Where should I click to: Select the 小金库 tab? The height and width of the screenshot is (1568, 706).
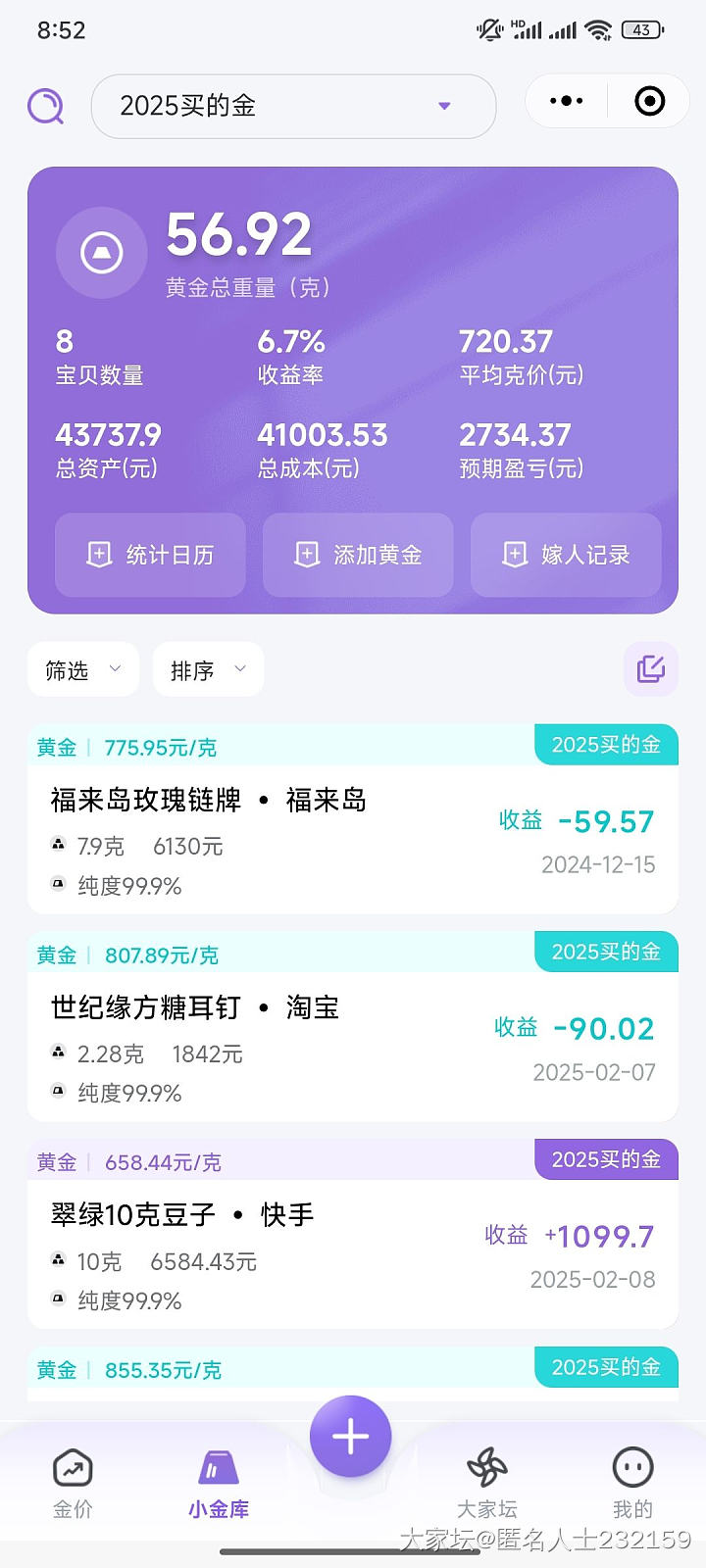(218, 1483)
